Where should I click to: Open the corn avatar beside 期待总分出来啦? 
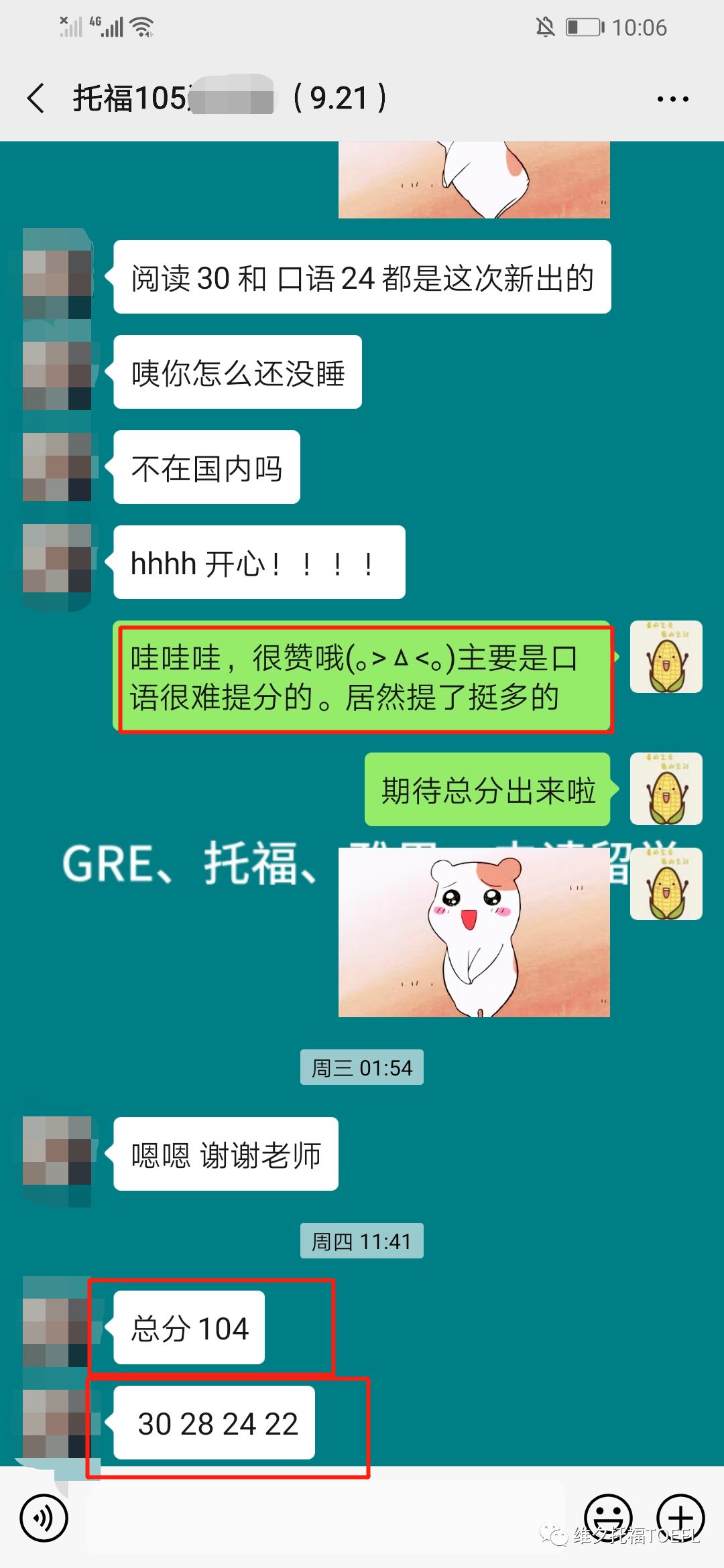666,789
